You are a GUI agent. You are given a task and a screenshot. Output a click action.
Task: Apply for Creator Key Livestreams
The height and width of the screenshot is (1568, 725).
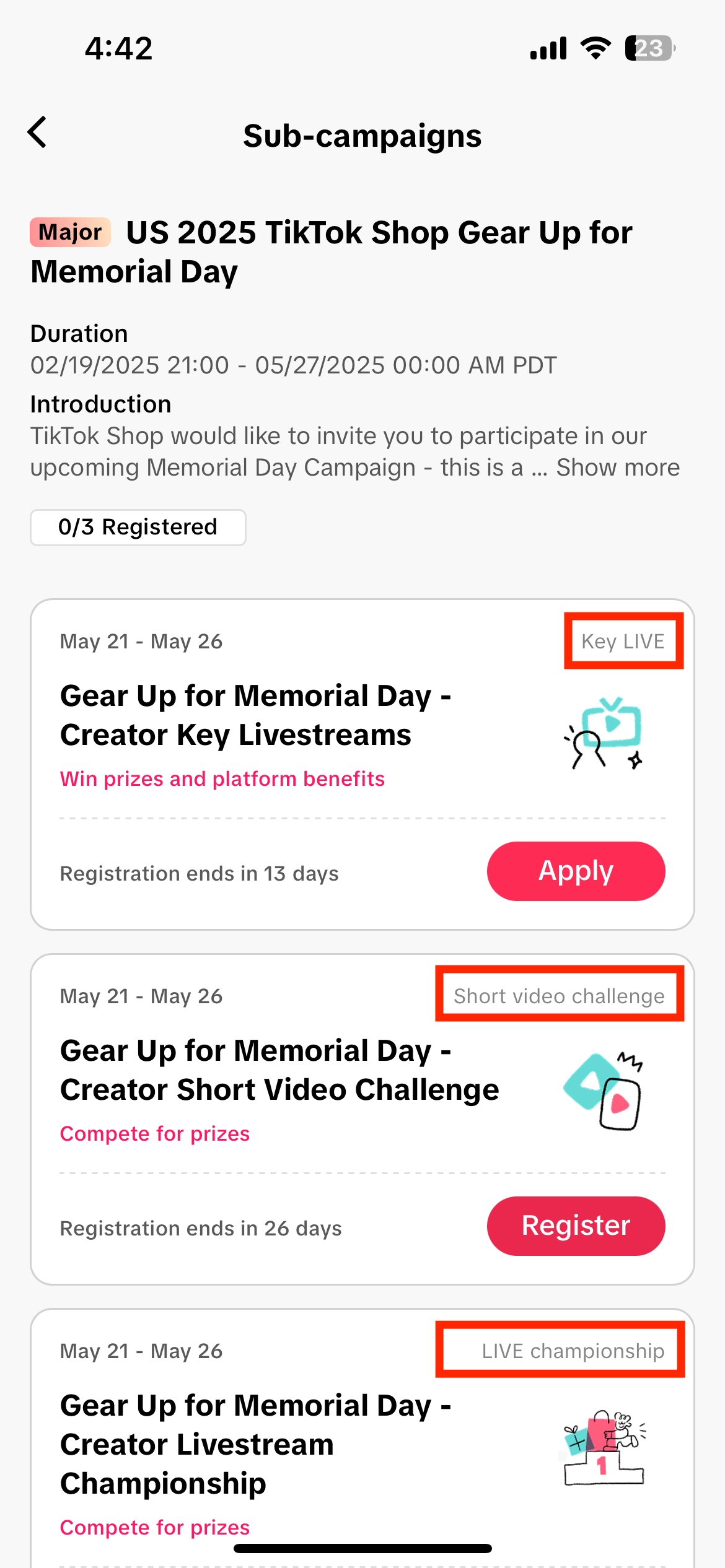[x=576, y=871]
